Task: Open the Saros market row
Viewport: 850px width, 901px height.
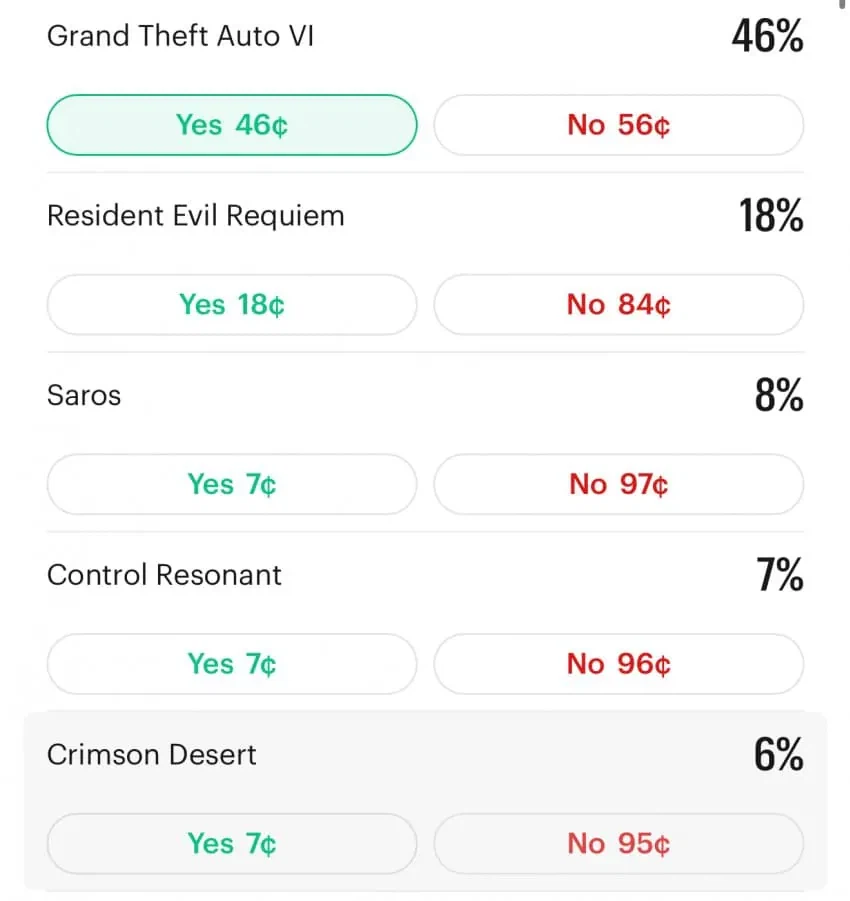Action: point(84,396)
